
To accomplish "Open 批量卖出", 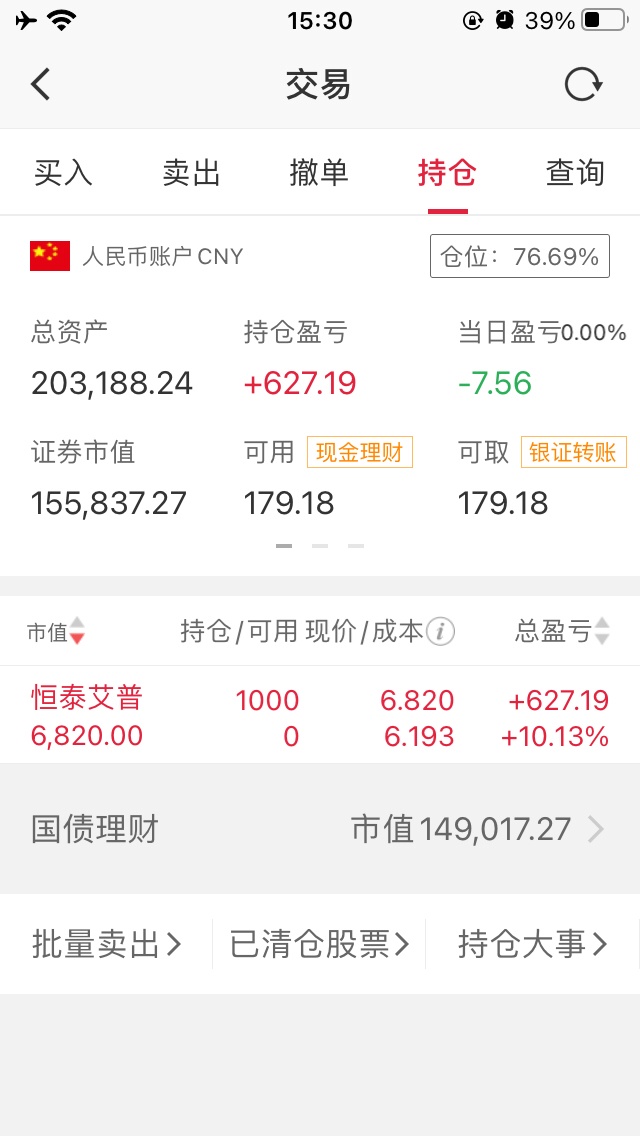I will point(107,945).
